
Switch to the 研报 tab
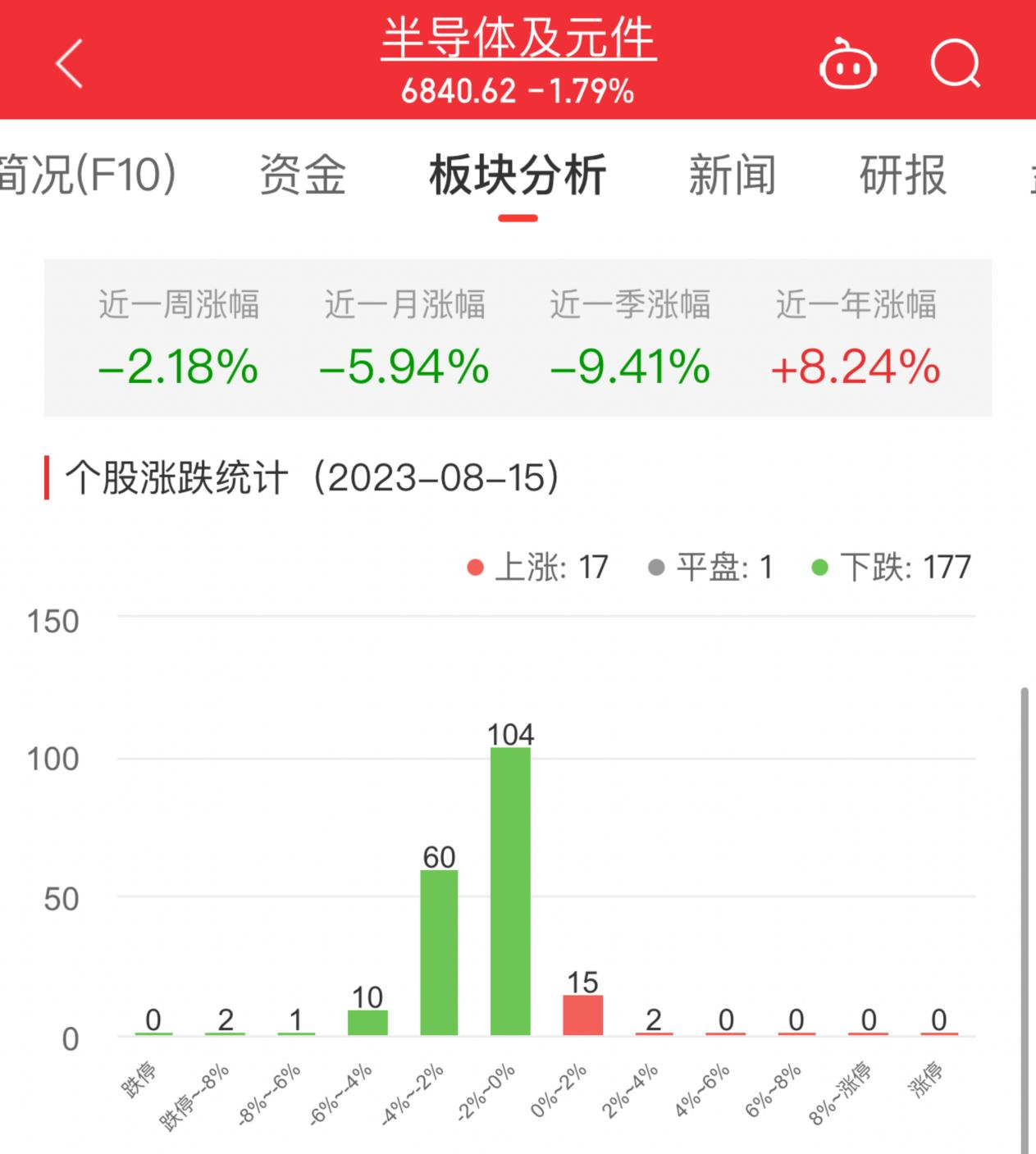tap(903, 175)
